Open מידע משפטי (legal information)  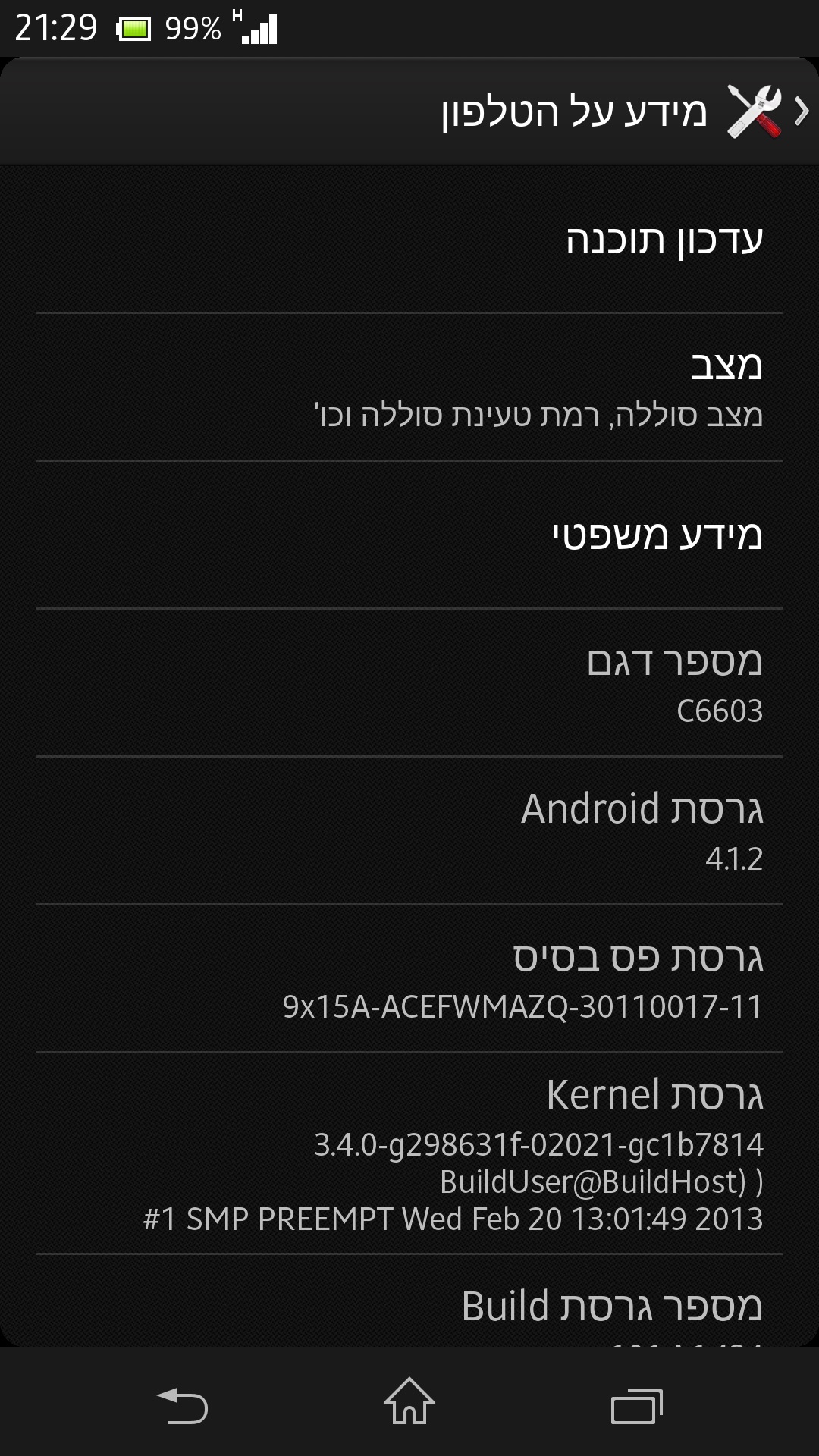(409, 535)
